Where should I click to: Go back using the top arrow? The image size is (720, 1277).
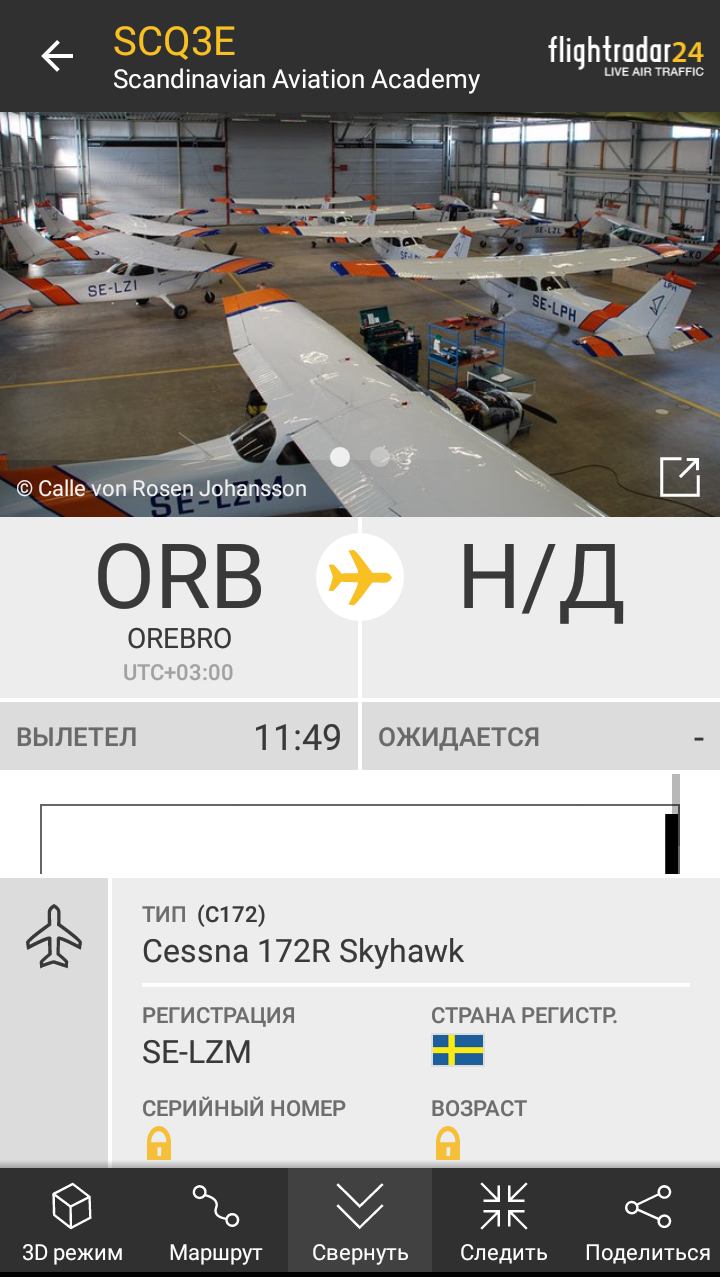pyautogui.click(x=57, y=56)
